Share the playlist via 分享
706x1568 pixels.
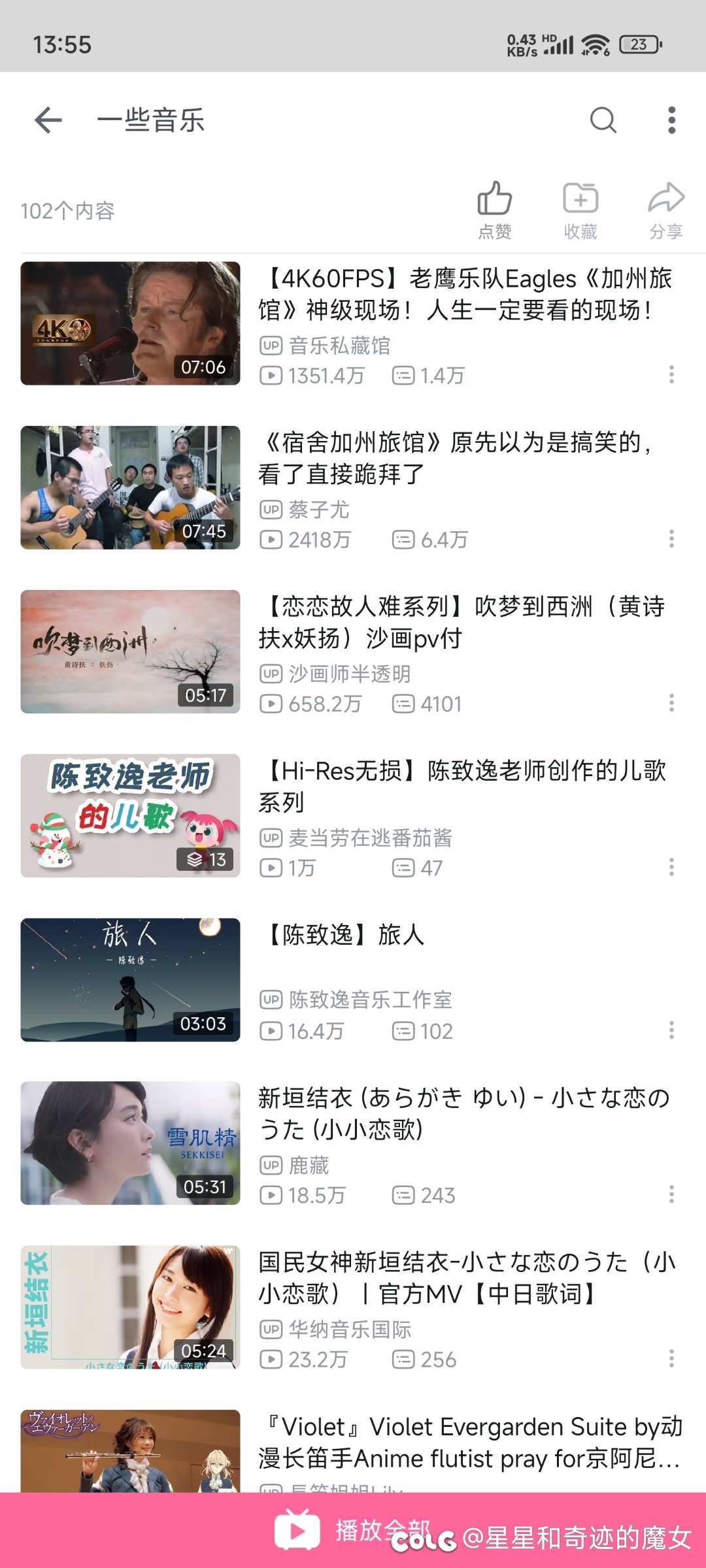click(666, 209)
